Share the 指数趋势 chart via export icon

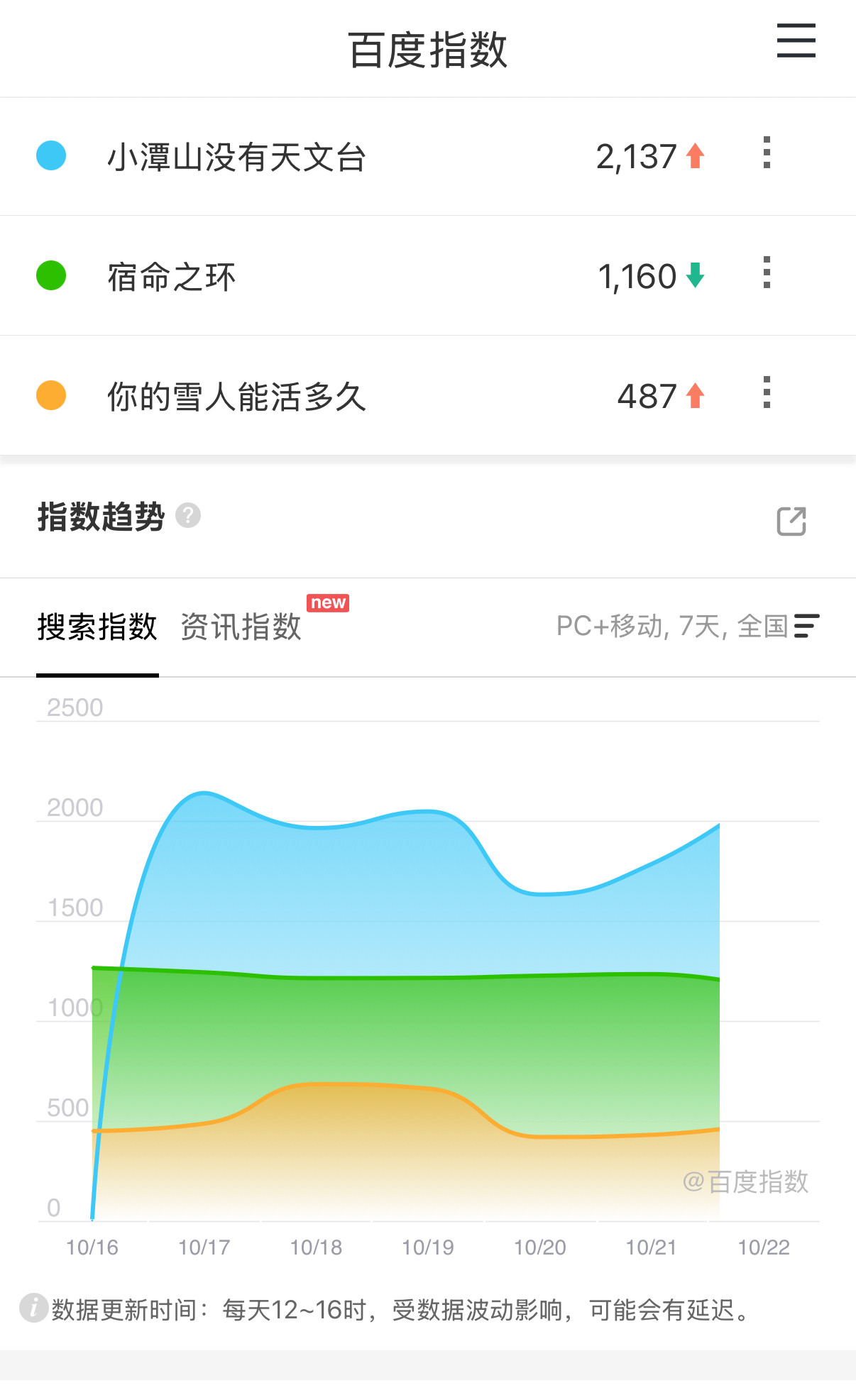click(x=791, y=521)
